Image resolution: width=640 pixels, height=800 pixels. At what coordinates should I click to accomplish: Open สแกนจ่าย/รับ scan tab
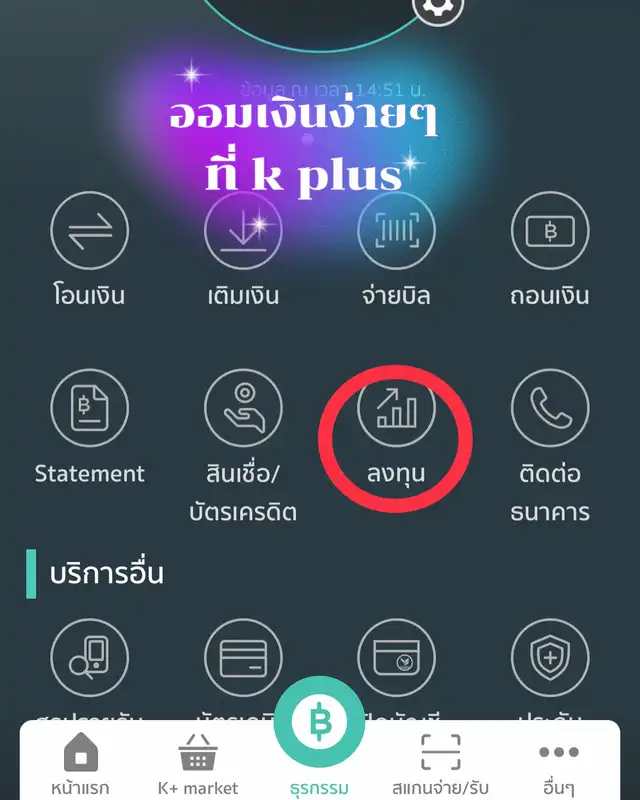click(440, 765)
